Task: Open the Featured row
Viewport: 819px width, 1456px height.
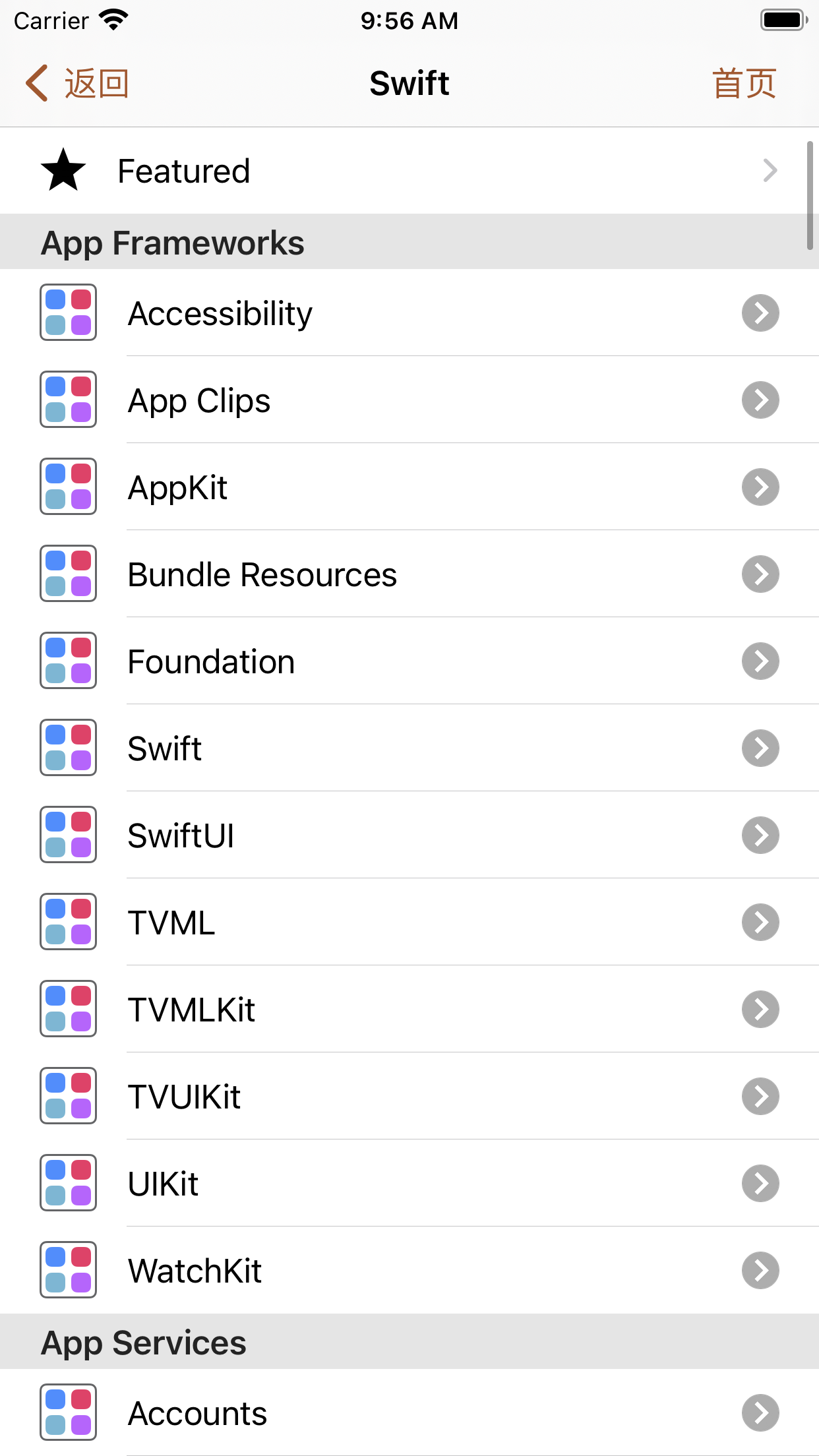Action: pos(409,171)
